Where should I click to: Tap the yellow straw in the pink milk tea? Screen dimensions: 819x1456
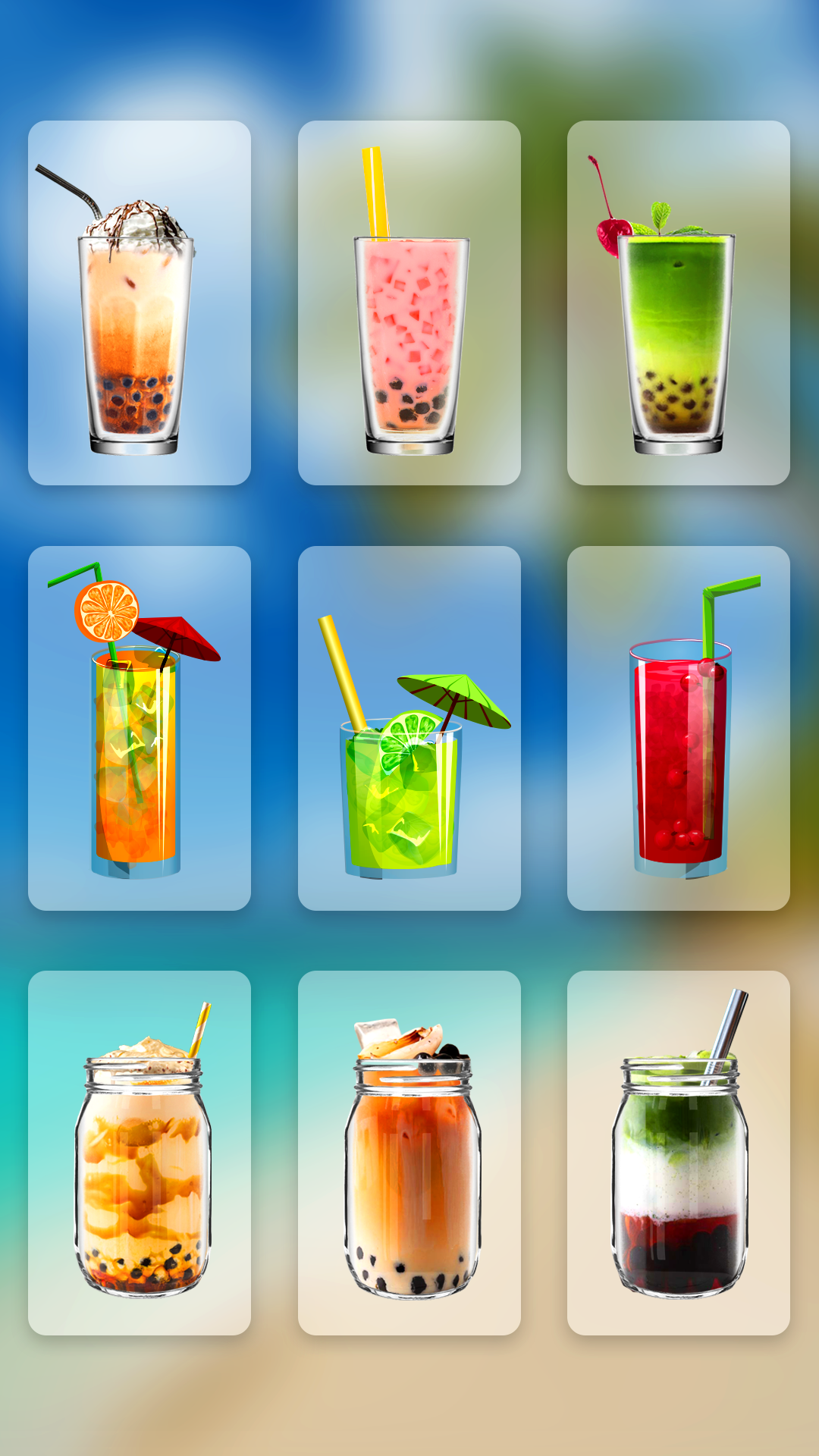click(375, 190)
